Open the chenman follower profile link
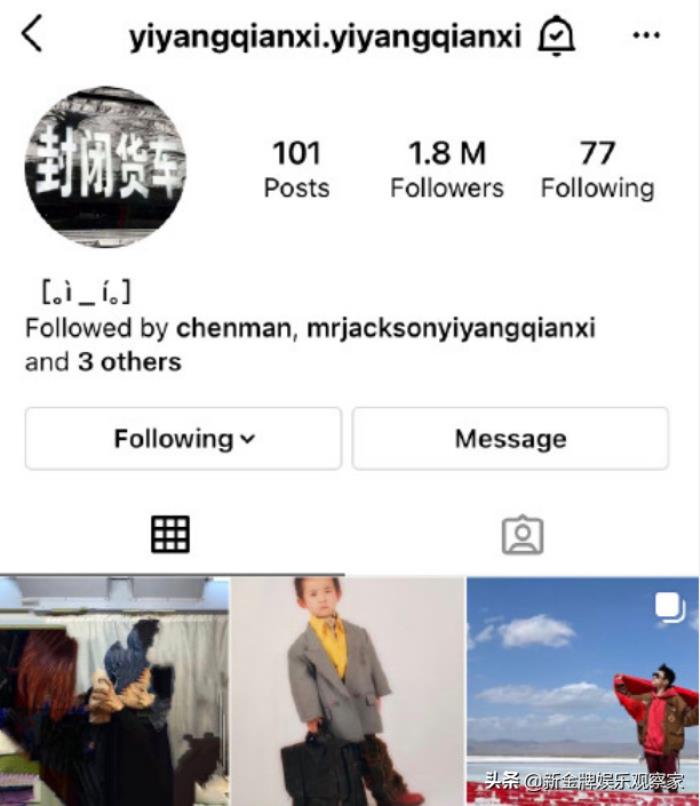 click(x=231, y=328)
